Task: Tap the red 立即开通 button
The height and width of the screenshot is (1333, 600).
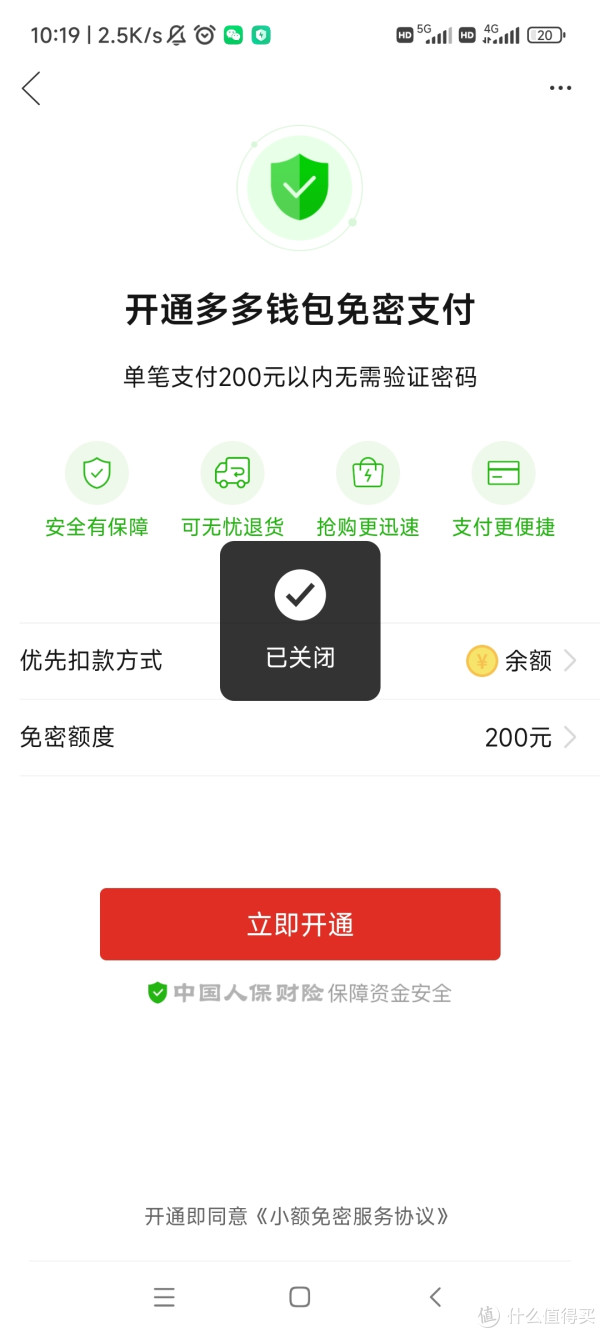Action: (x=300, y=924)
